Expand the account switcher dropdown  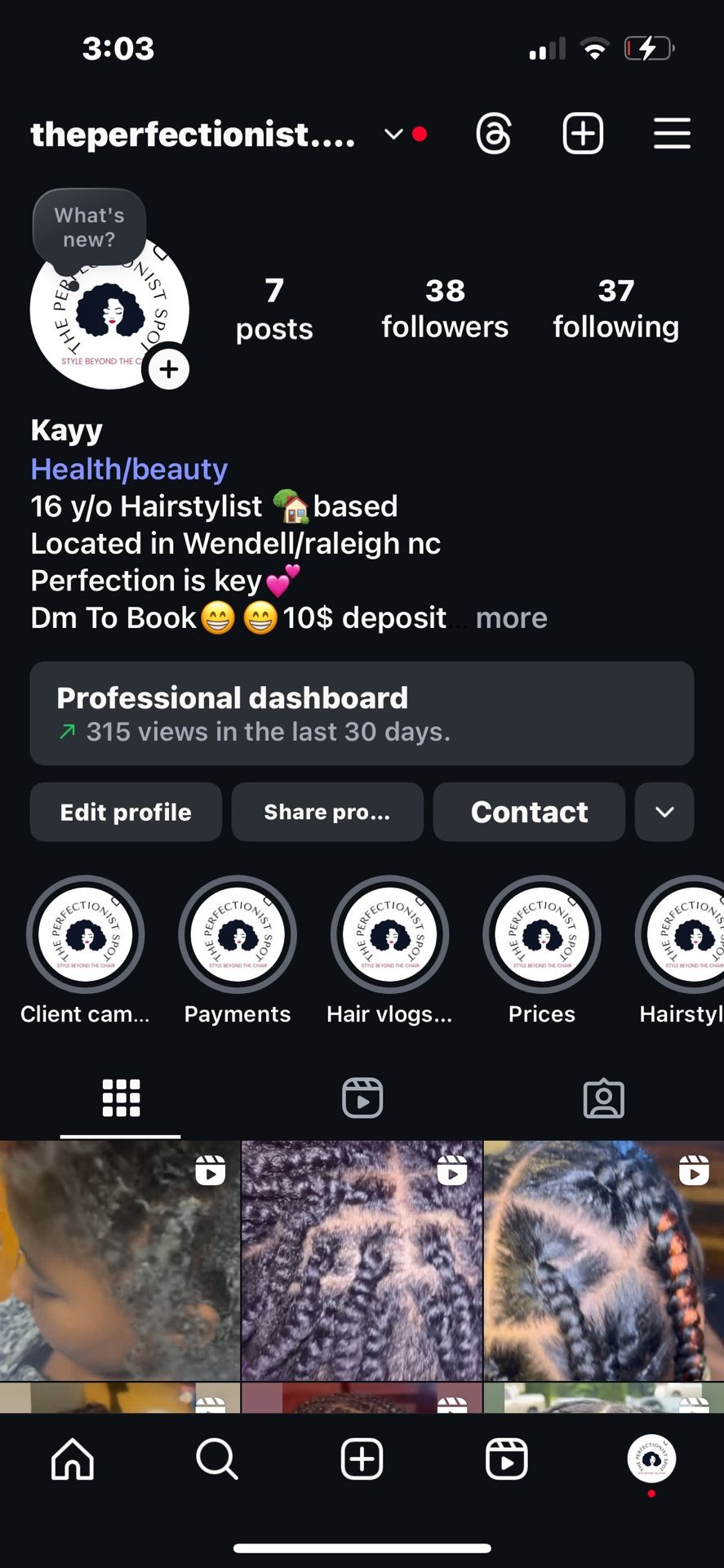pos(394,134)
